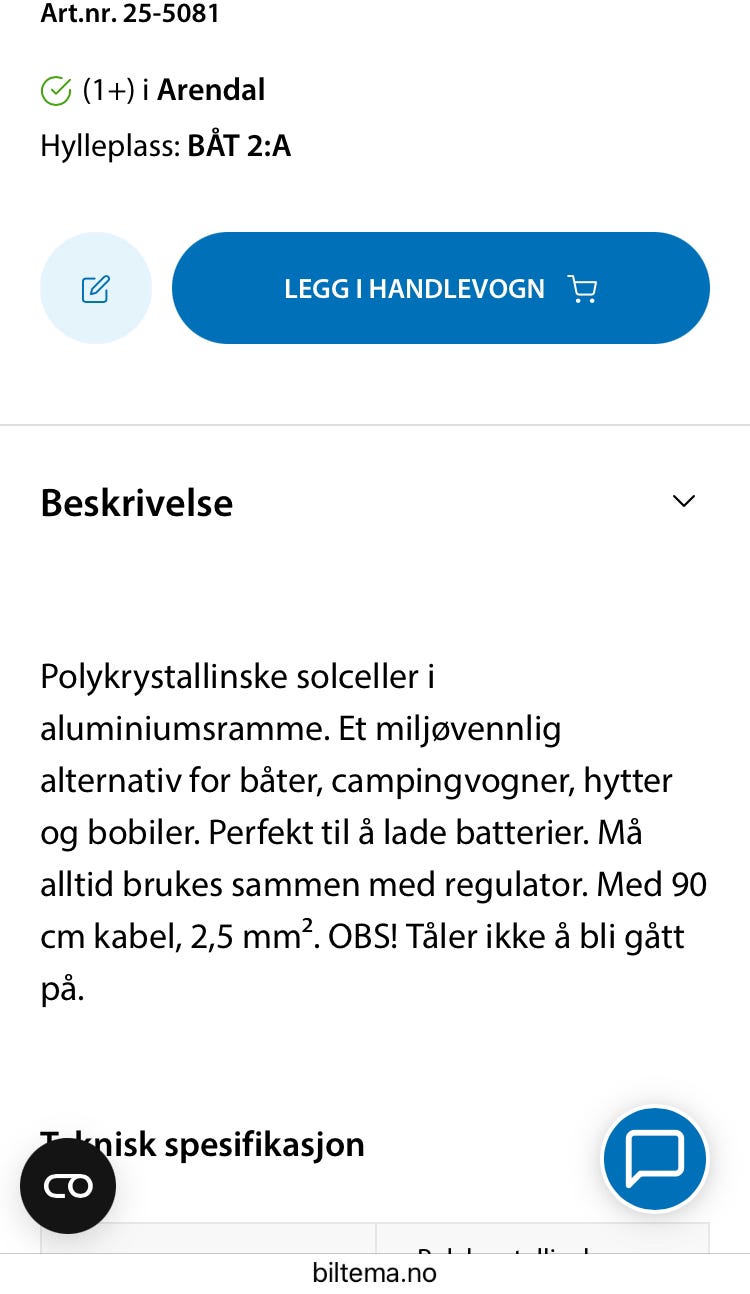Viewport: 750px width, 1294px height.
Task: Open the chat support circle
Action: pyautogui.click(x=655, y=1158)
